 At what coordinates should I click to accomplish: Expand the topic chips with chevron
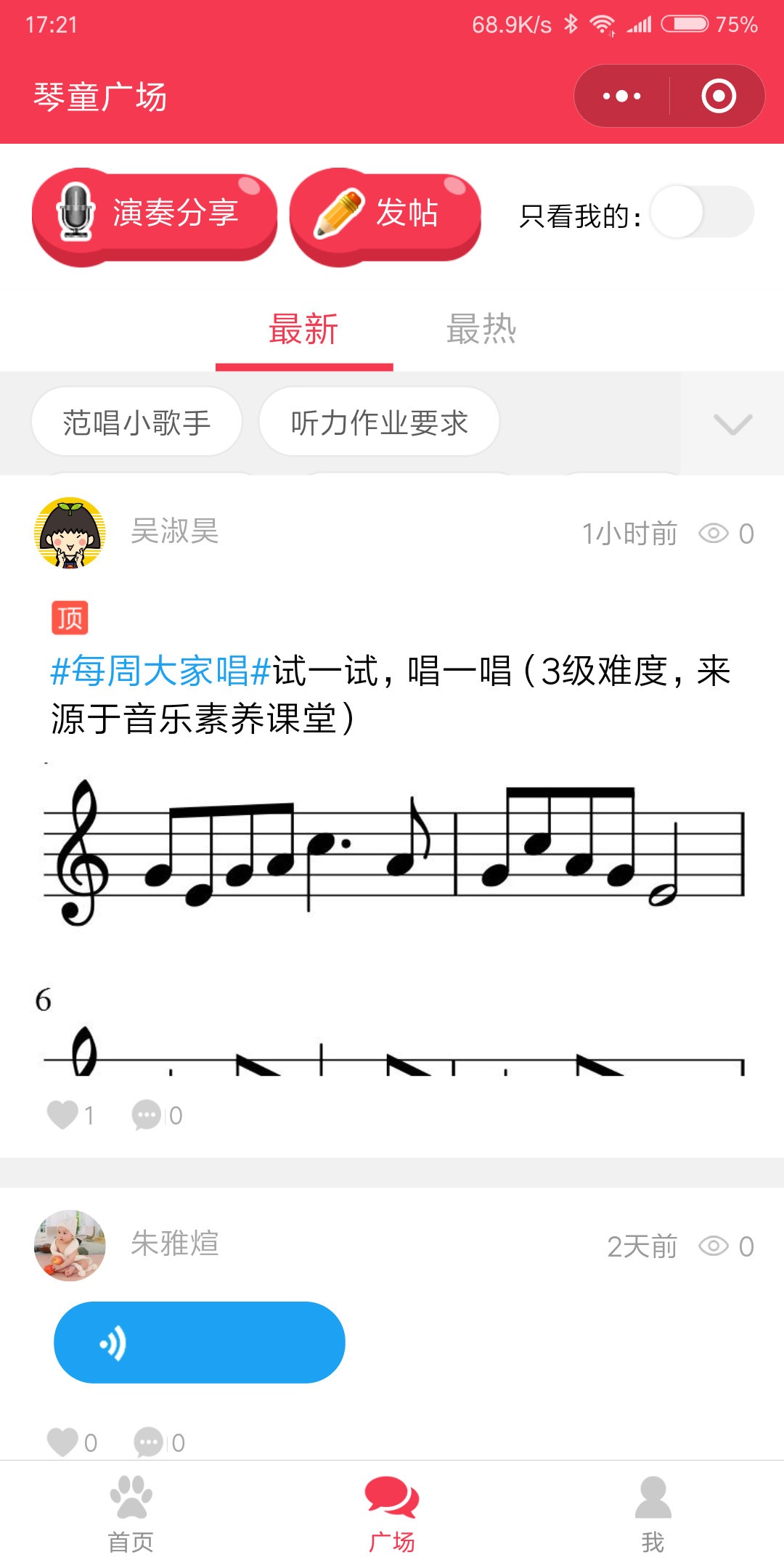click(x=732, y=424)
